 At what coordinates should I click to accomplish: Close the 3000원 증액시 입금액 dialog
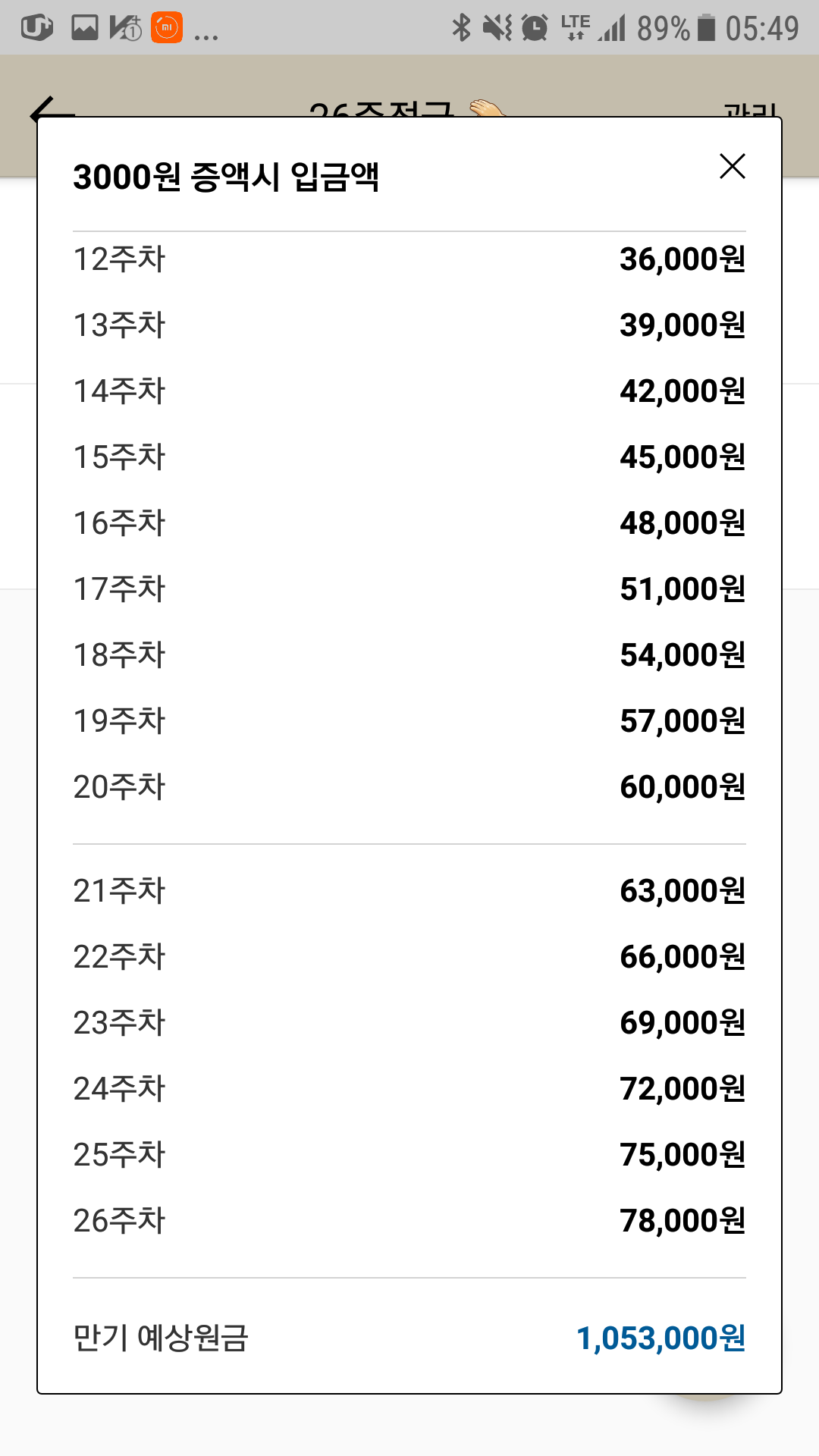pyautogui.click(x=732, y=166)
